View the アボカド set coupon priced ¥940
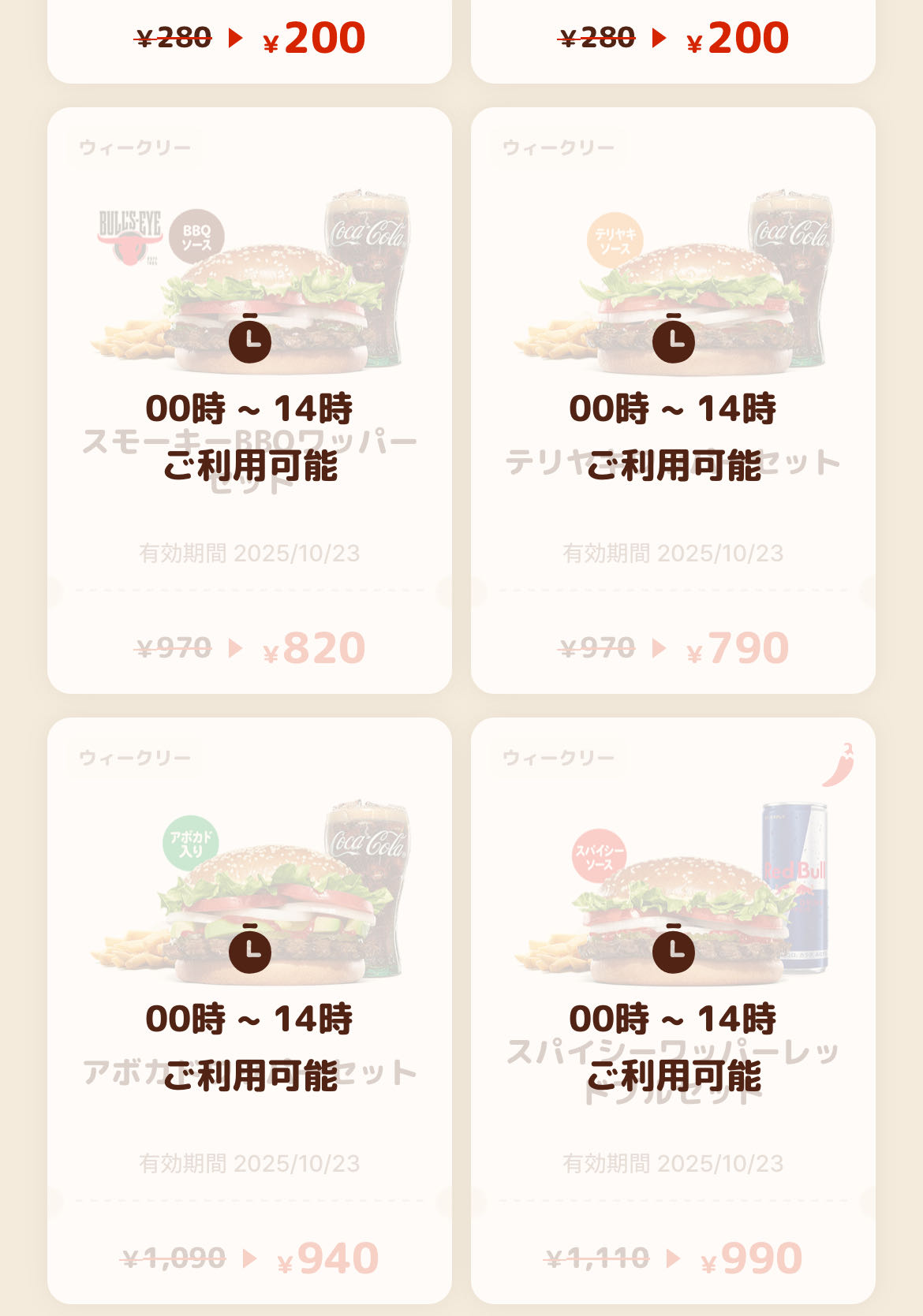This screenshot has width=923, height=1316. 249,1010
